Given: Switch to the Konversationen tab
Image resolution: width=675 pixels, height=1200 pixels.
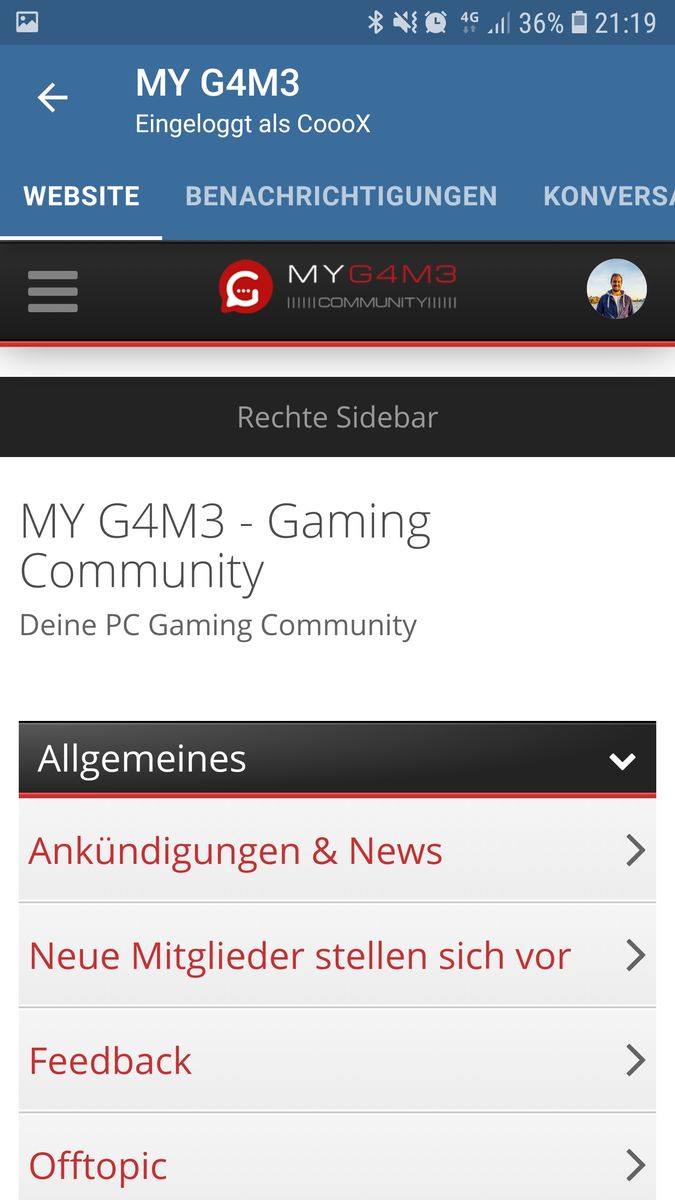Looking at the screenshot, I should pos(608,196).
